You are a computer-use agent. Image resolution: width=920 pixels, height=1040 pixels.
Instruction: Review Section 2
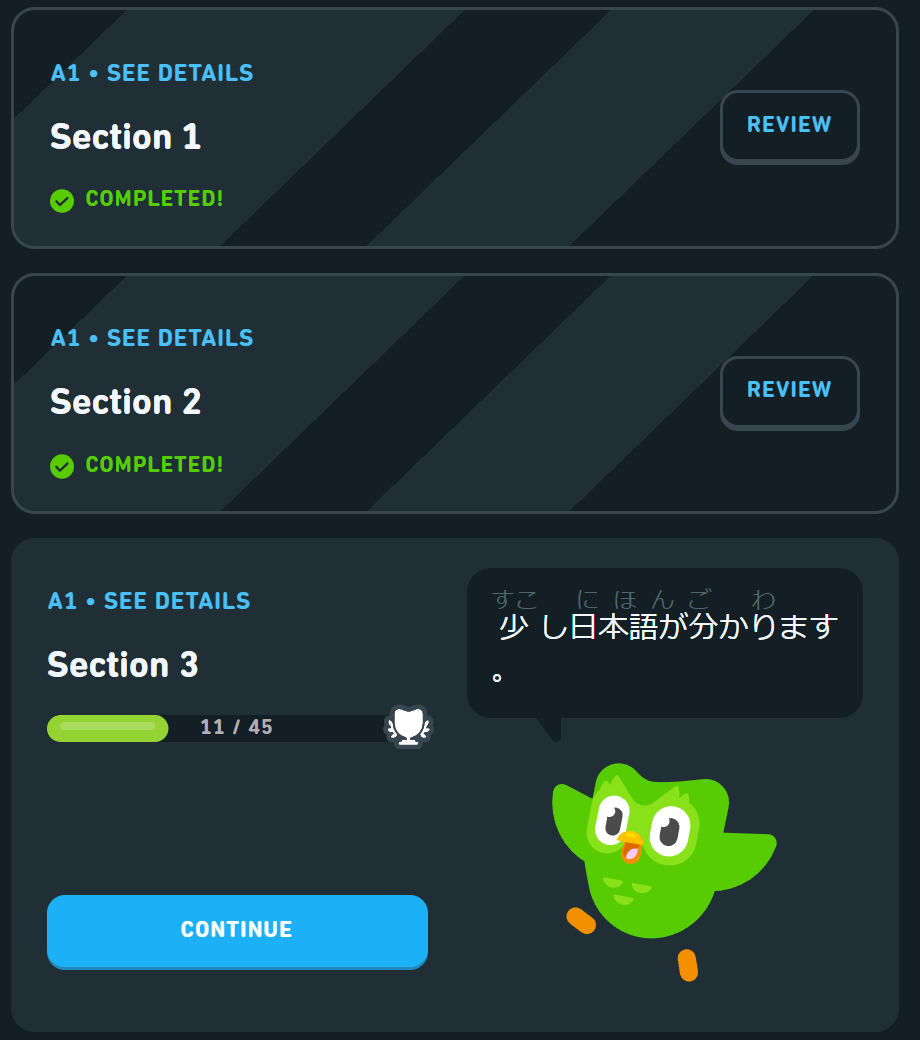(789, 390)
